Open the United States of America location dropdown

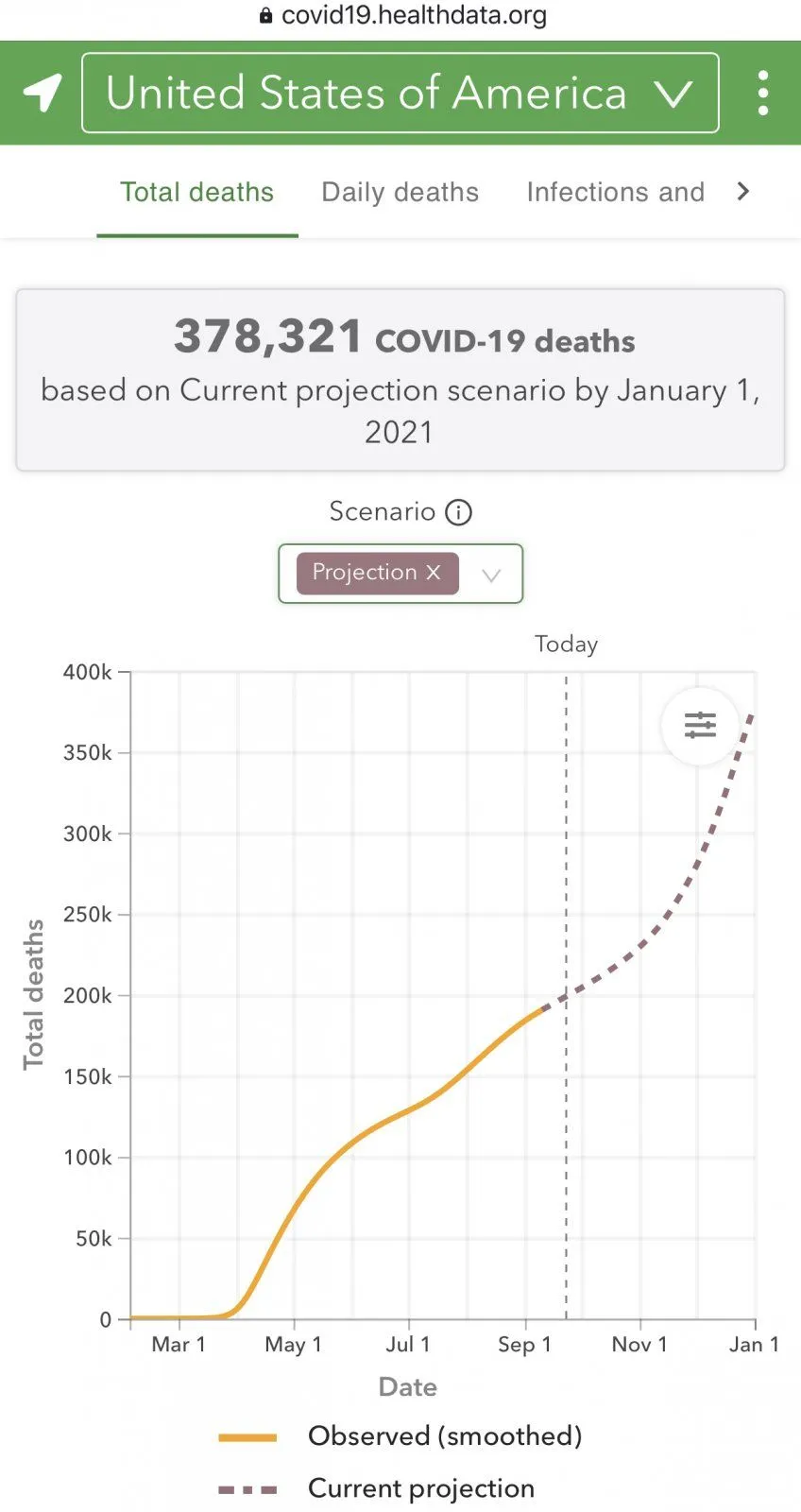(x=400, y=93)
